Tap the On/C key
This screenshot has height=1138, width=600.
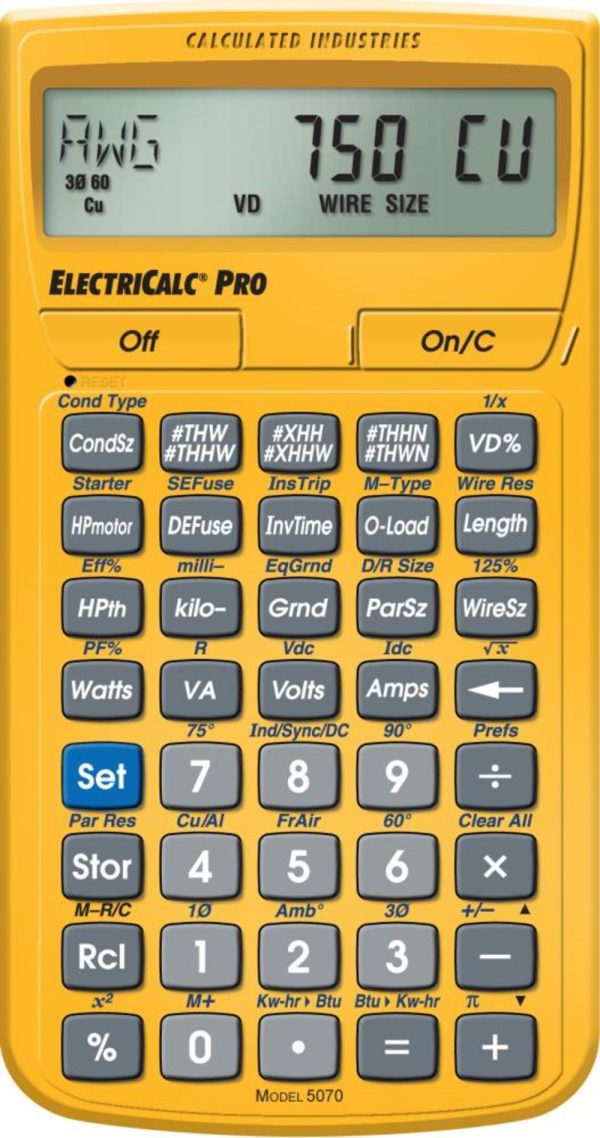tap(457, 340)
